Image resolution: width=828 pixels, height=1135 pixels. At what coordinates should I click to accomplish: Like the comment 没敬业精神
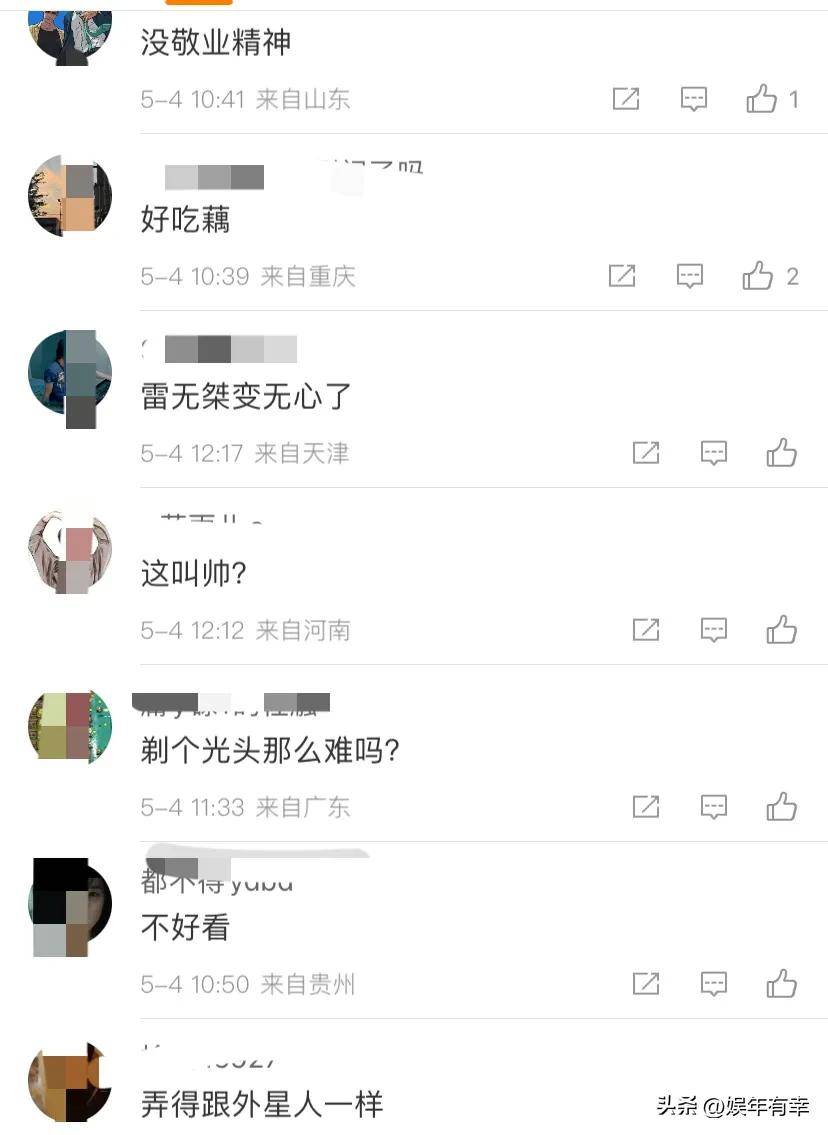762,99
